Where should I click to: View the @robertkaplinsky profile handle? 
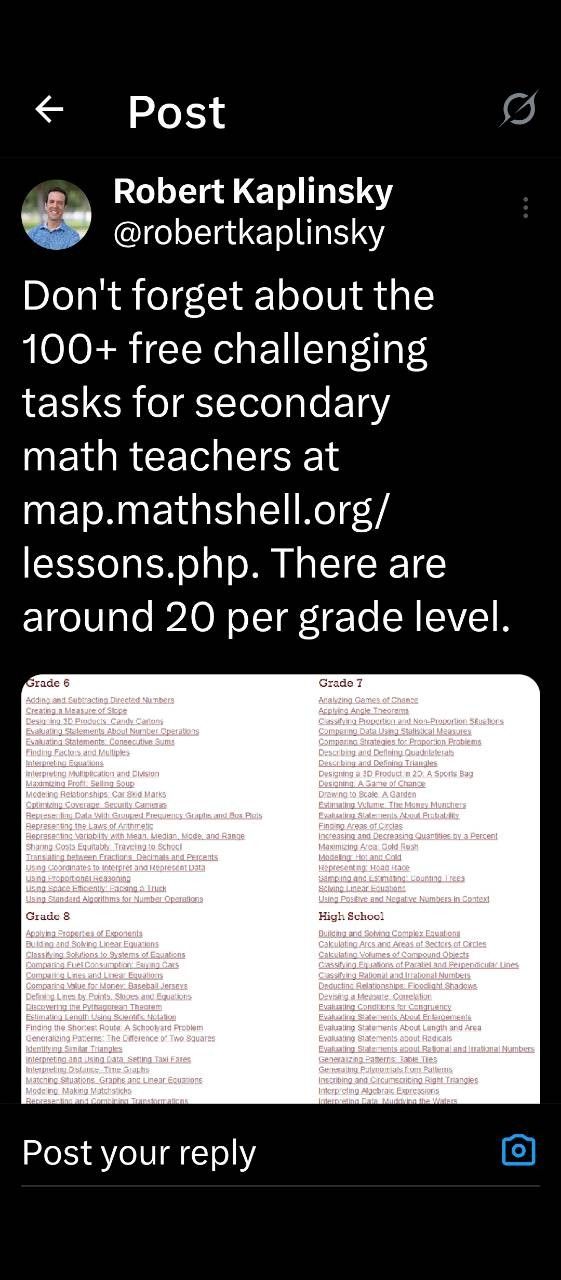click(x=249, y=232)
